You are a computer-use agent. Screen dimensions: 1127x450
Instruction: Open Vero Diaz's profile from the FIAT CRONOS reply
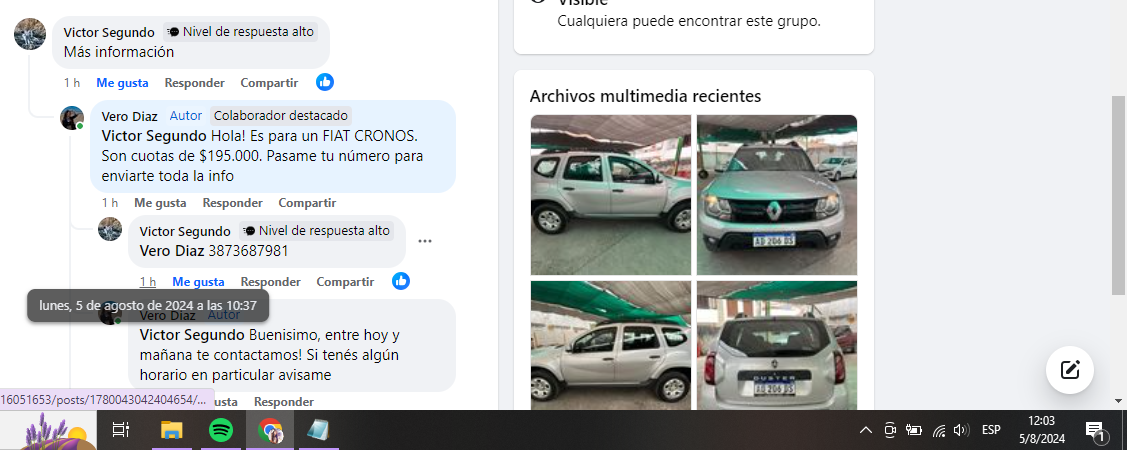click(x=129, y=116)
